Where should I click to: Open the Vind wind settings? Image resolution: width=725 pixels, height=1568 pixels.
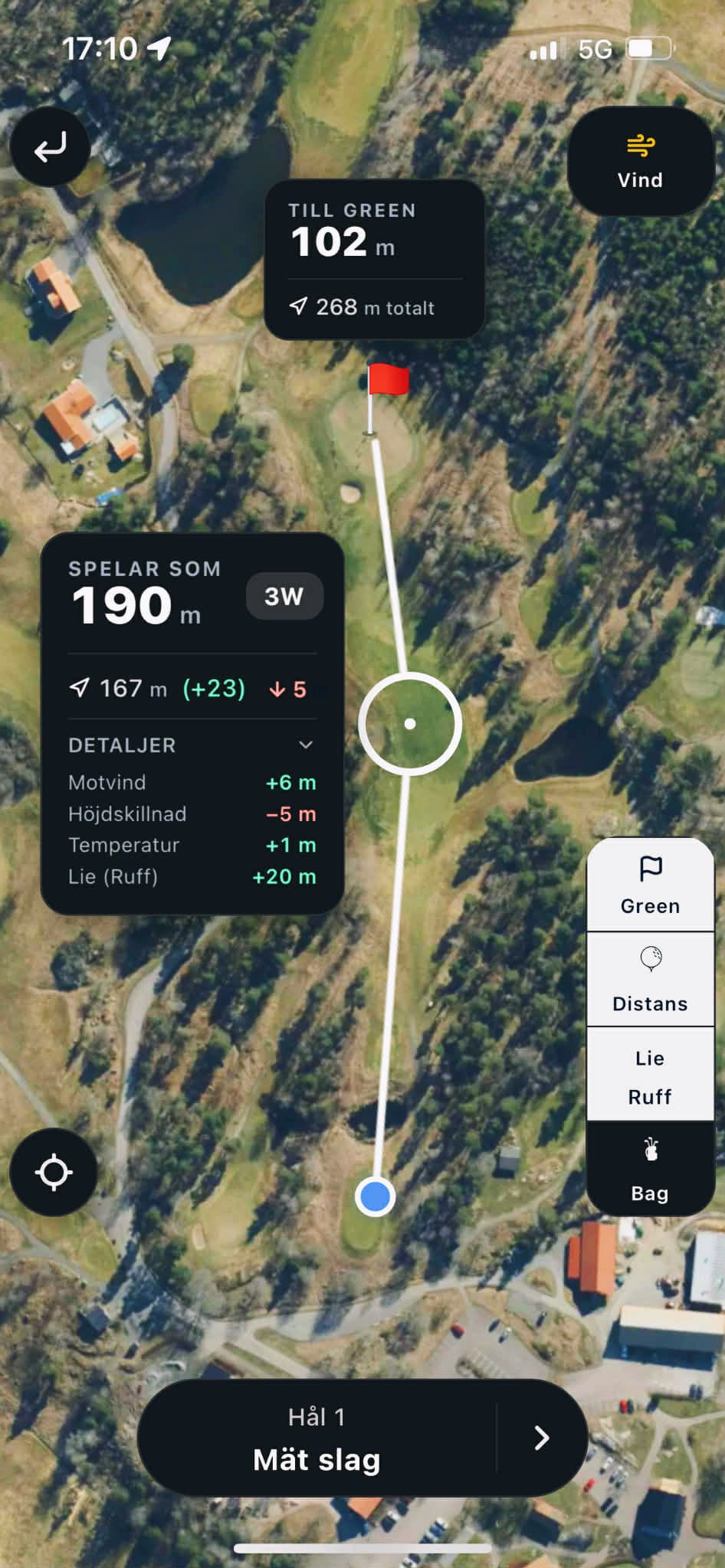(x=640, y=162)
